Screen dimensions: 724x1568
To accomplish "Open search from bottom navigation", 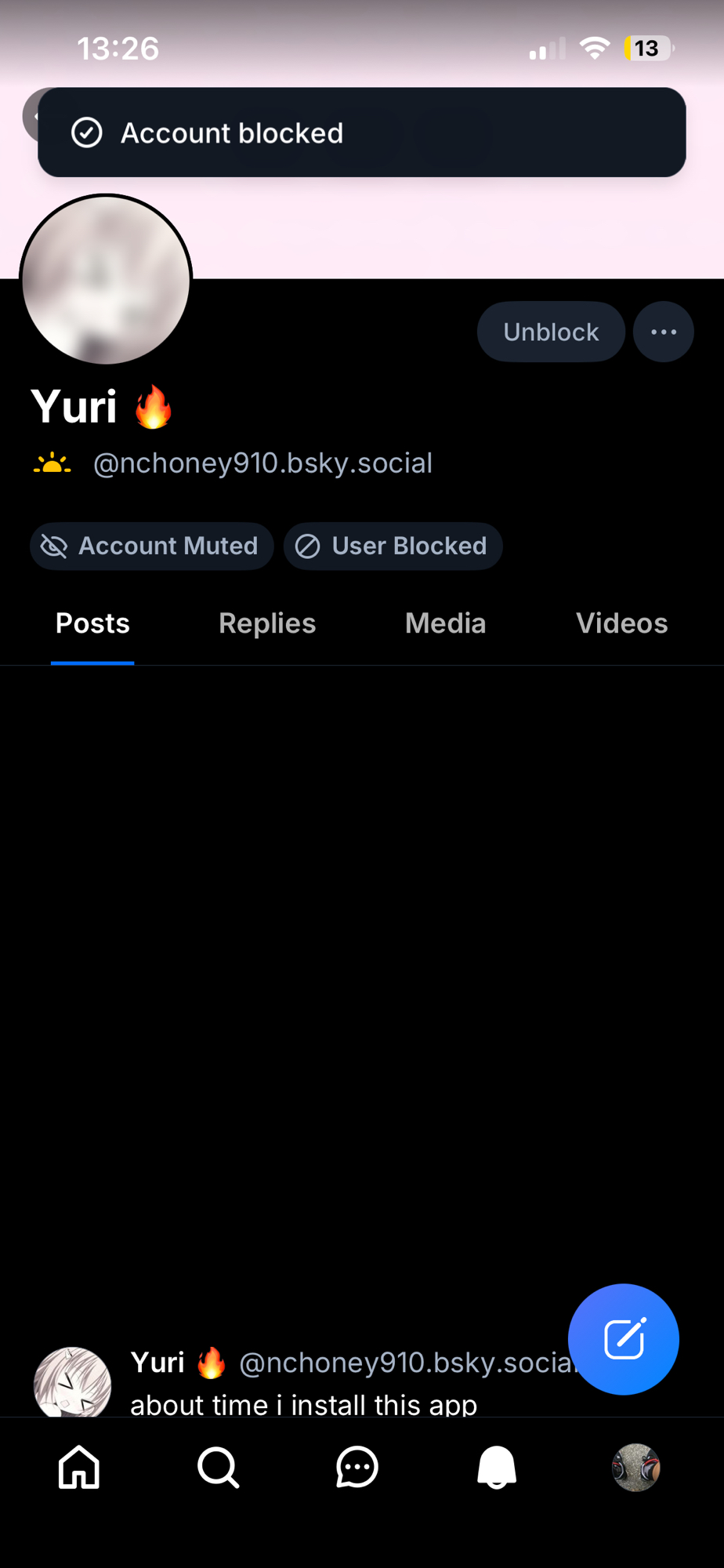I will 218,1467.
